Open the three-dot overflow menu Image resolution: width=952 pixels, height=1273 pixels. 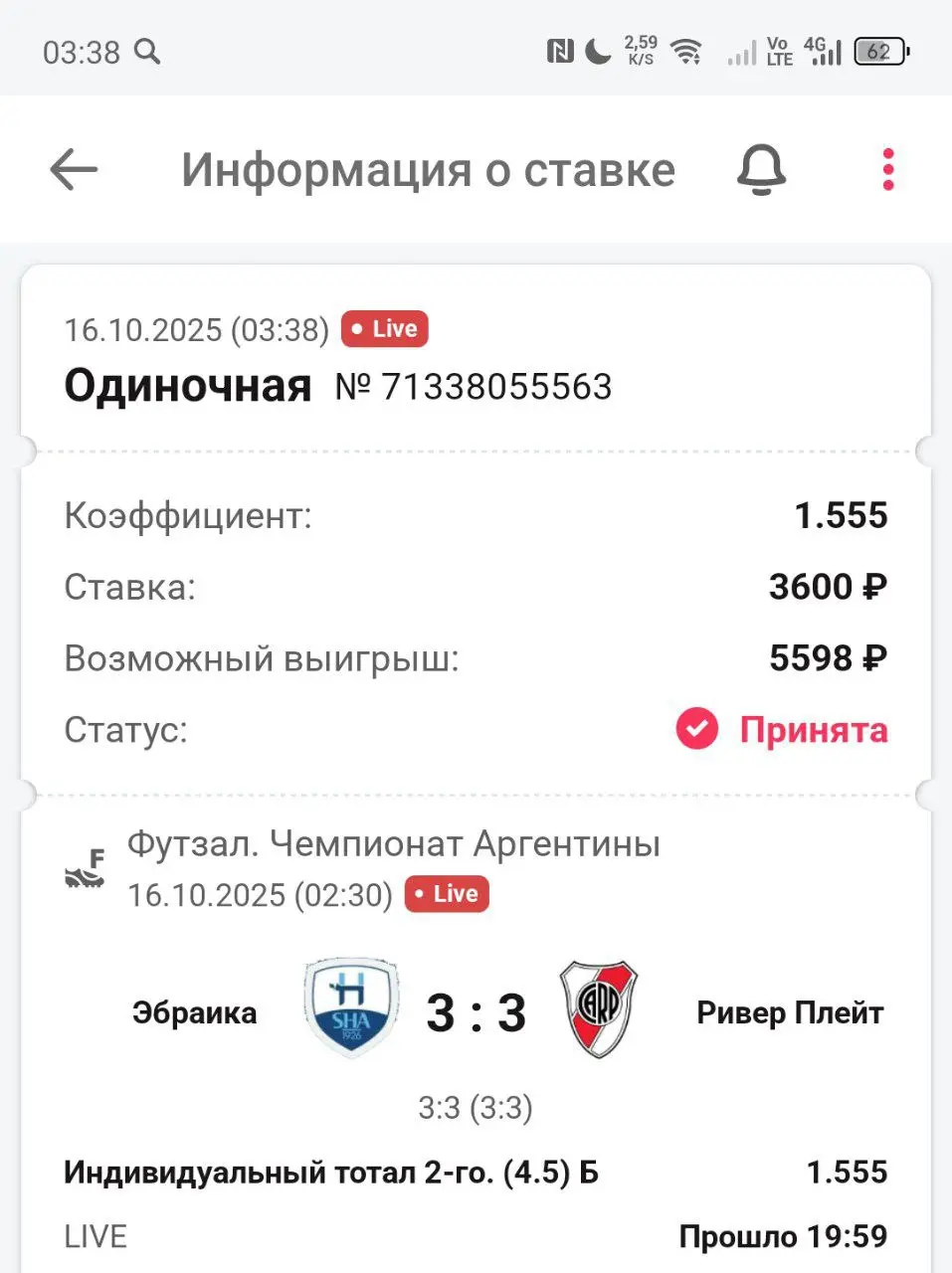tap(888, 170)
